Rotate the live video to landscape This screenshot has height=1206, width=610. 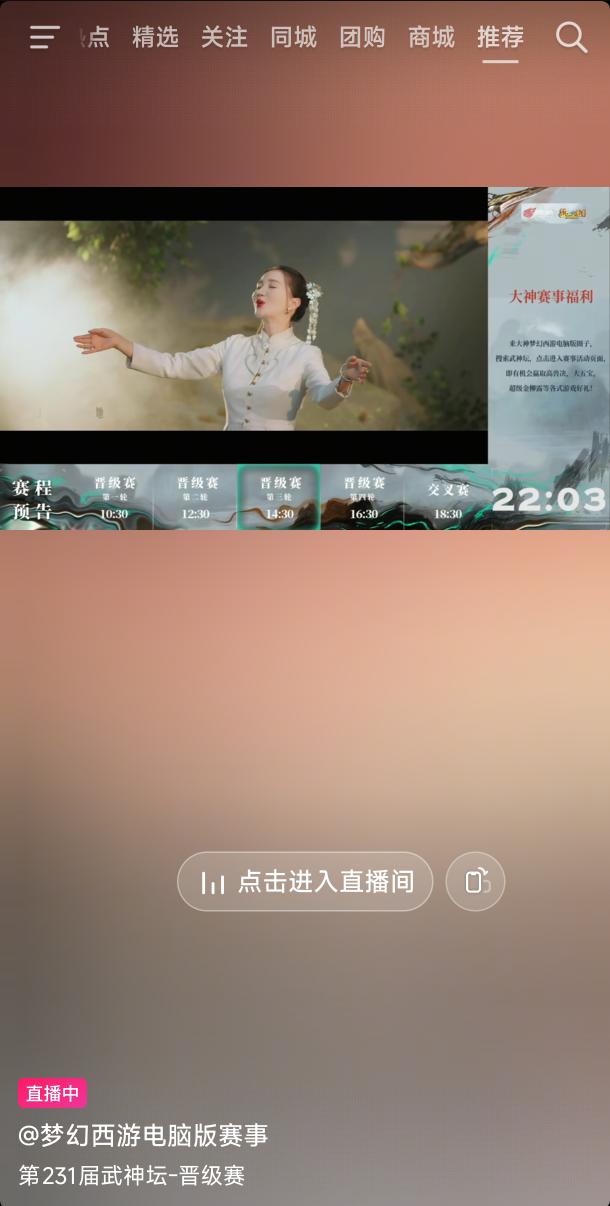475,881
